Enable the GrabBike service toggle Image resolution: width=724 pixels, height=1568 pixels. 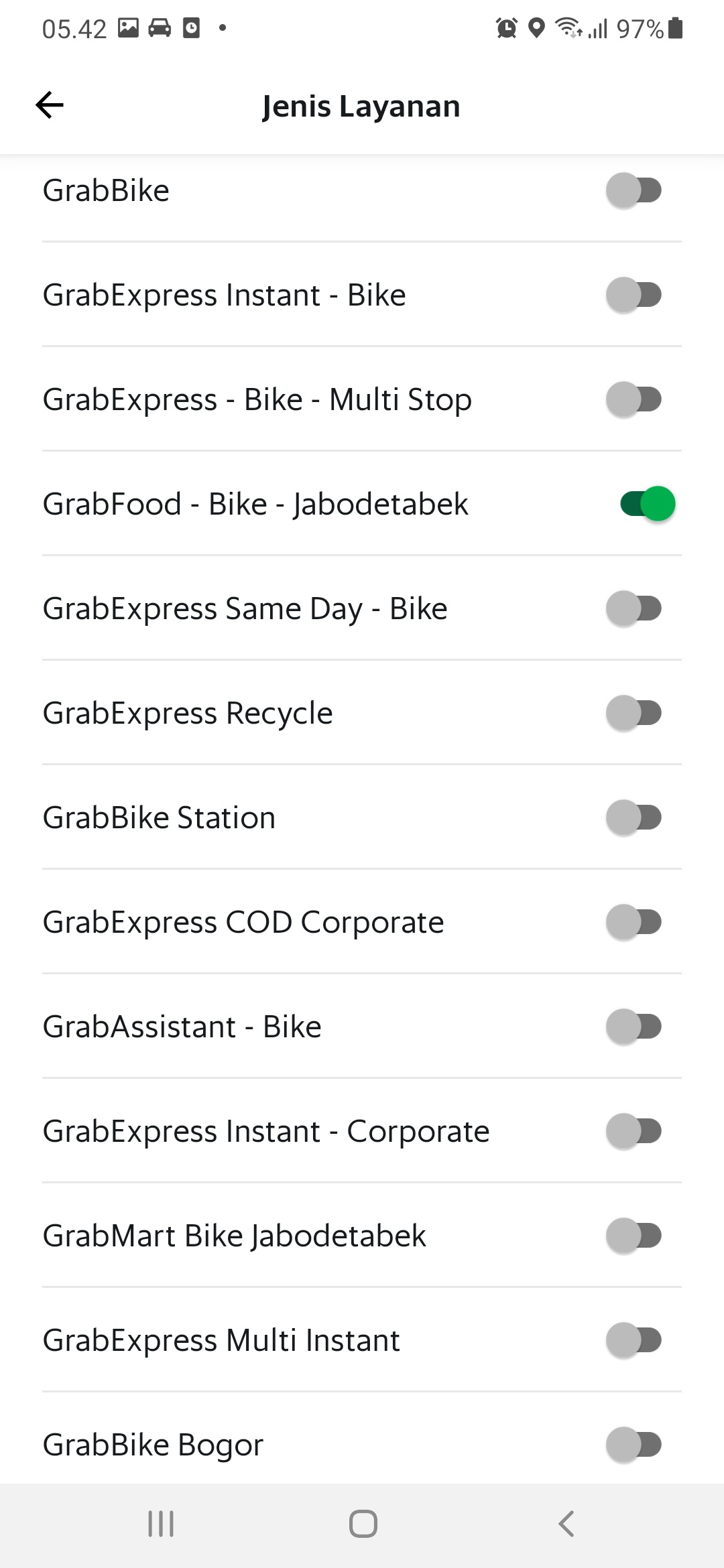pos(634,190)
